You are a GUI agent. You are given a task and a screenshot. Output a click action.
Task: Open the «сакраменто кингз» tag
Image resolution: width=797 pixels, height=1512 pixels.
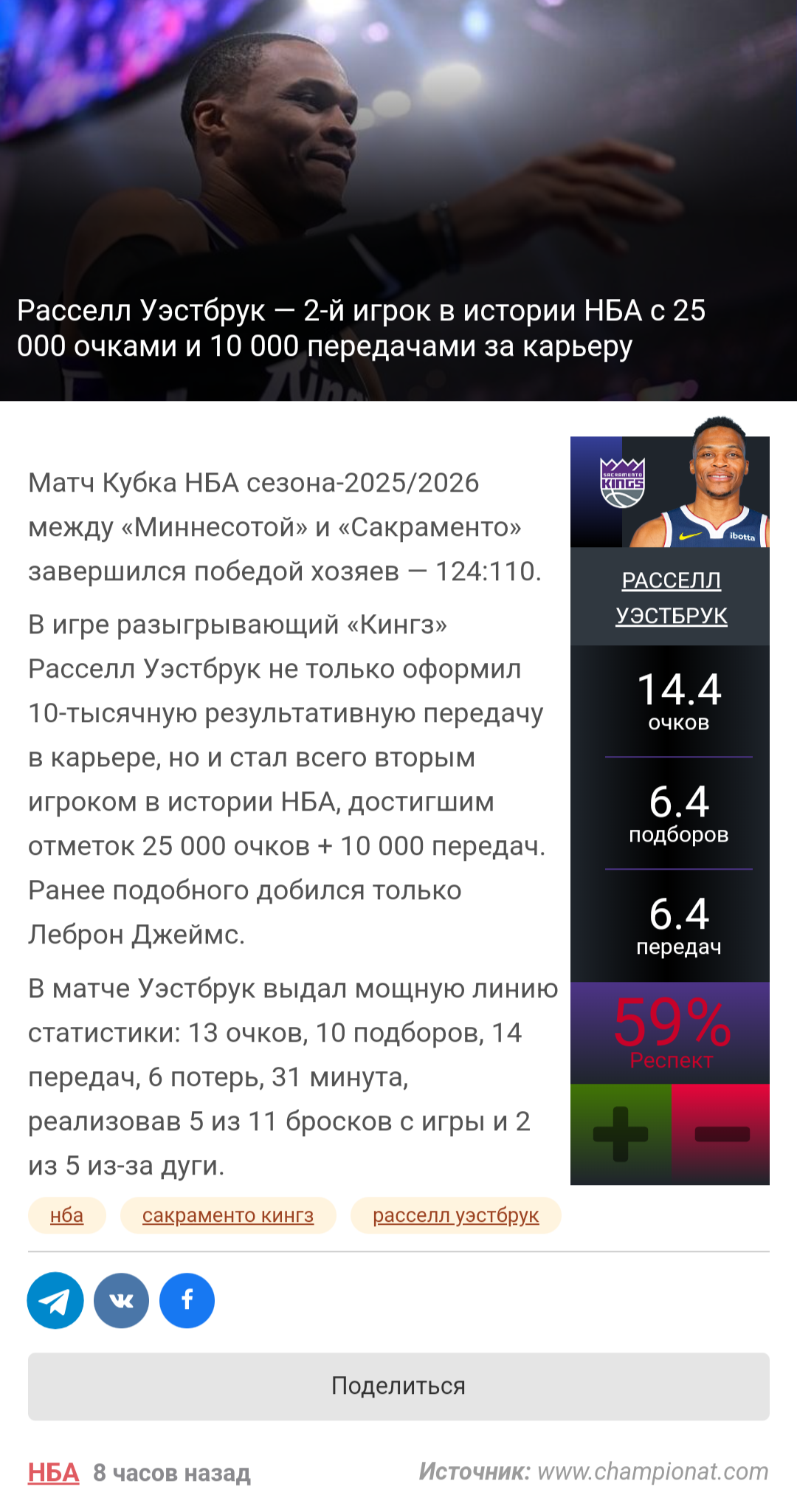(x=227, y=1215)
